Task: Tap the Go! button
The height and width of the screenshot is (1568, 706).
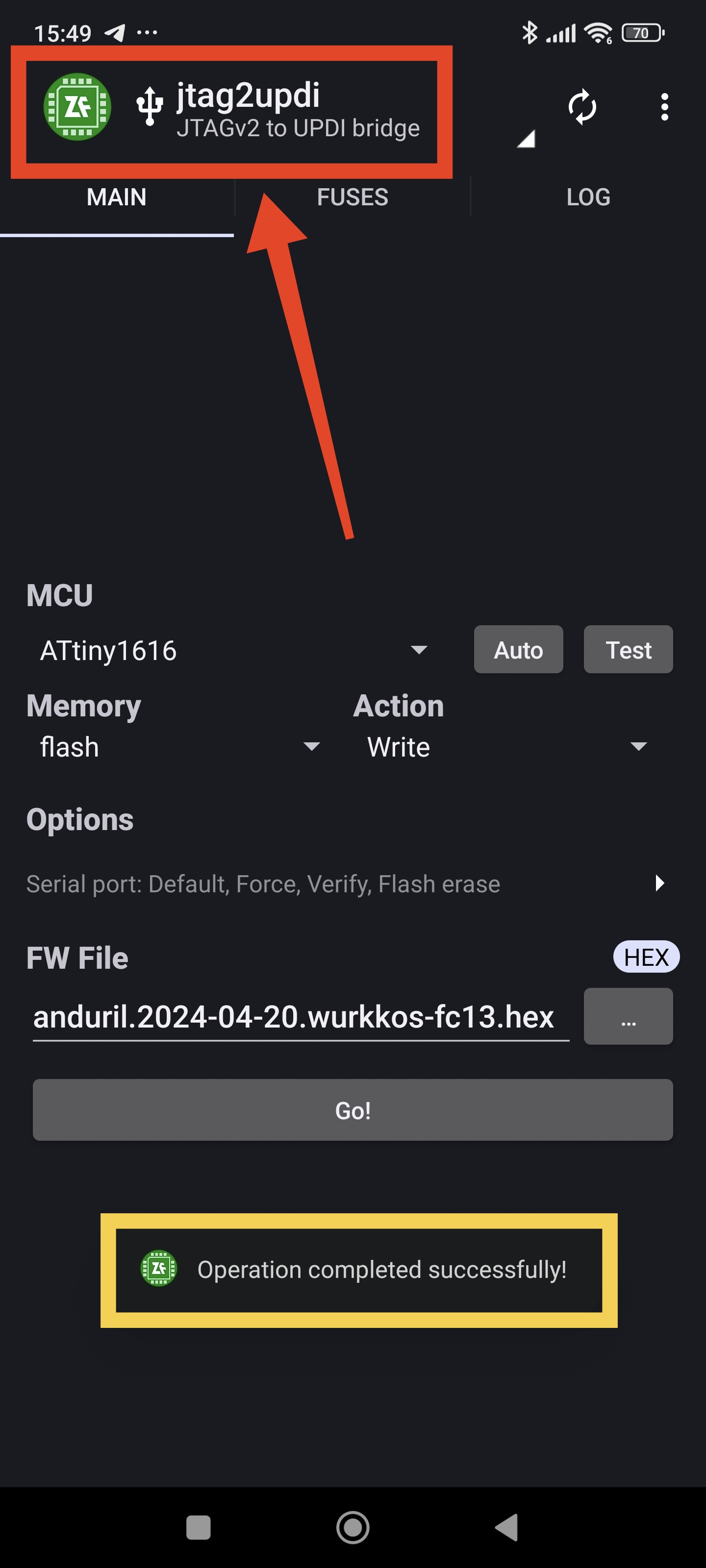Action: click(353, 1110)
